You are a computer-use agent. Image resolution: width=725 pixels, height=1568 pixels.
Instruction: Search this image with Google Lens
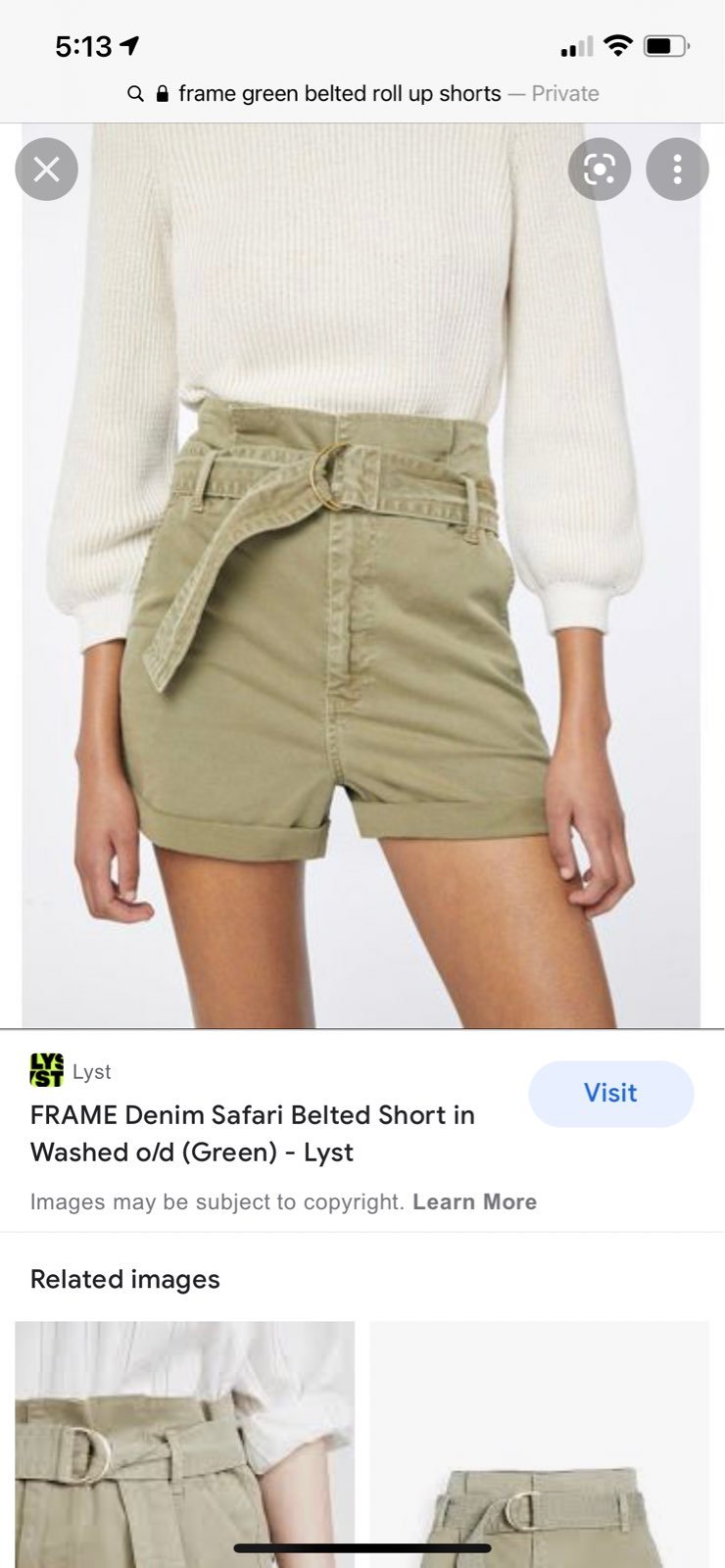coord(600,170)
